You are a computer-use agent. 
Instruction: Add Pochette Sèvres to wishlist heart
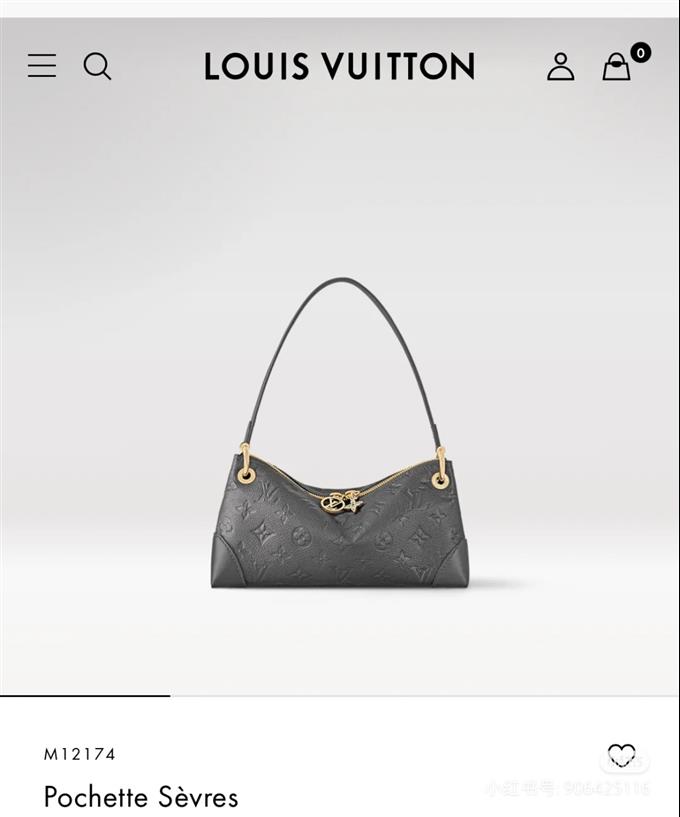tap(621, 755)
